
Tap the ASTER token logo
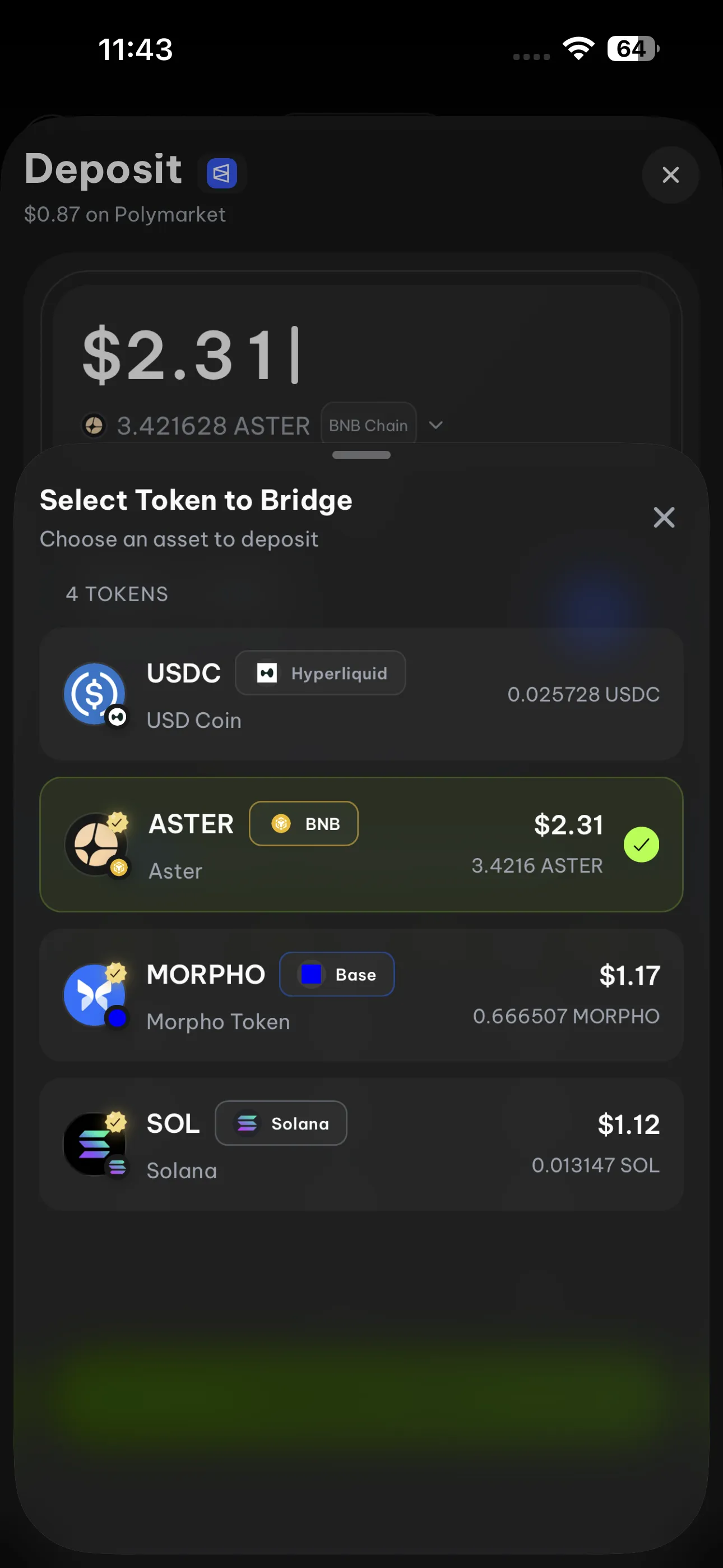click(x=96, y=845)
